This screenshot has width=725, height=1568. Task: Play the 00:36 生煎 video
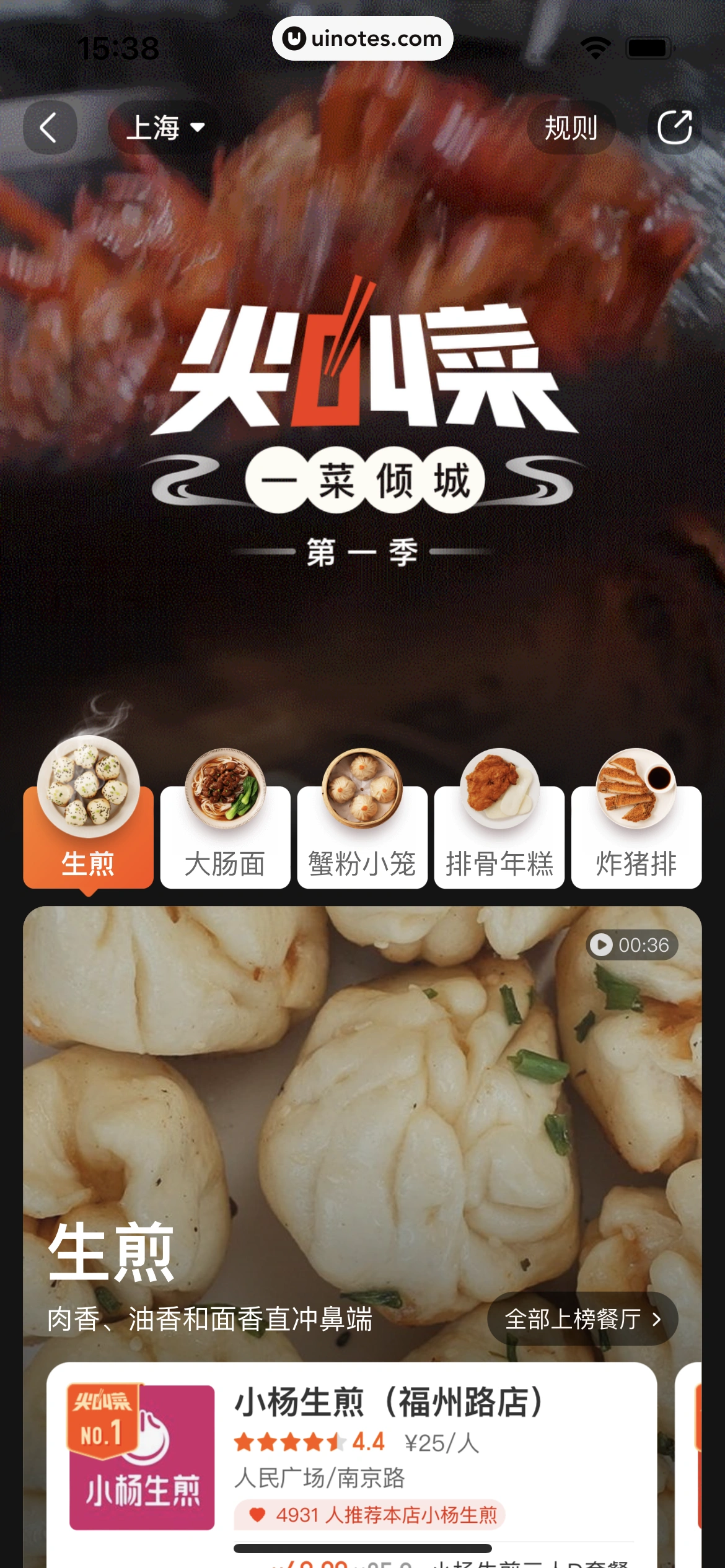(631, 945)
